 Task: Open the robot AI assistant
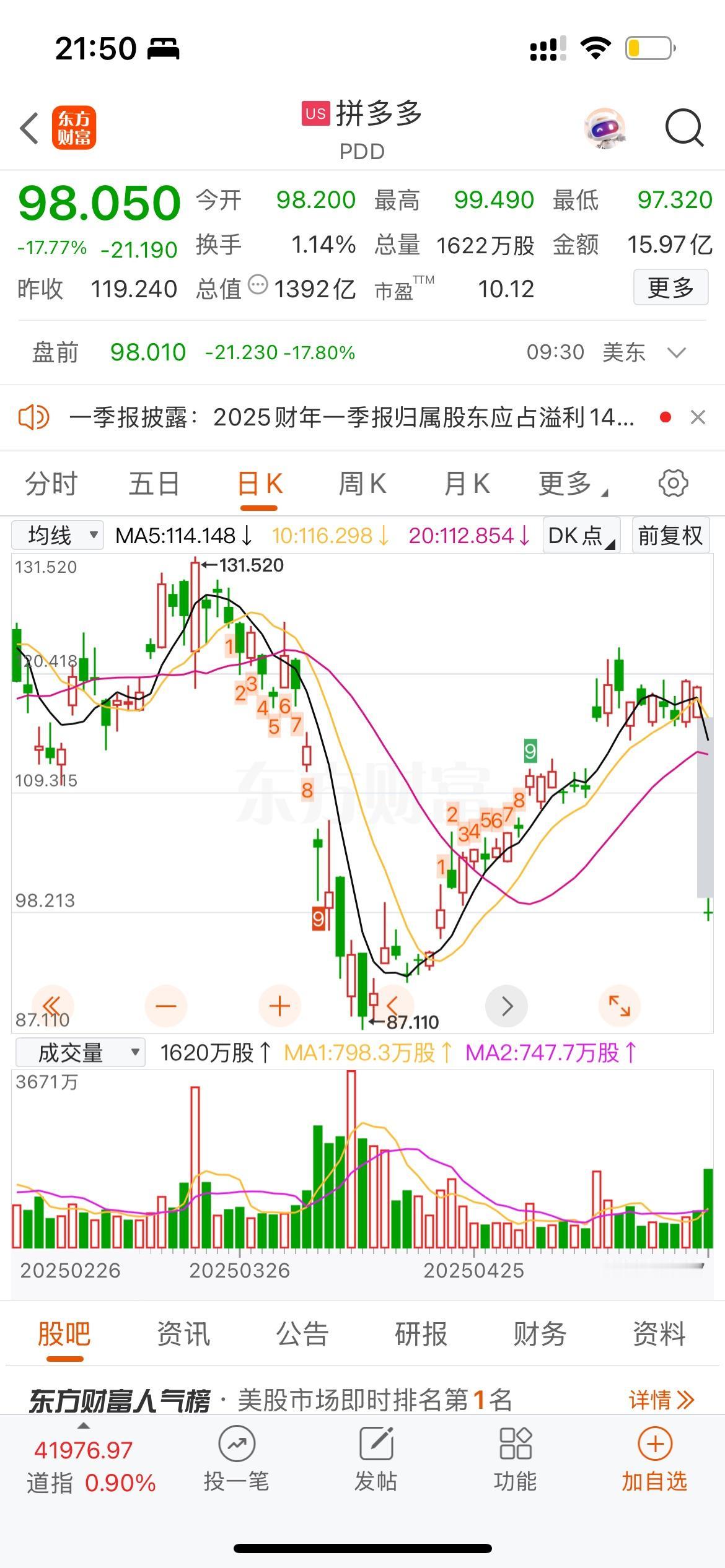tap(605, 129)
